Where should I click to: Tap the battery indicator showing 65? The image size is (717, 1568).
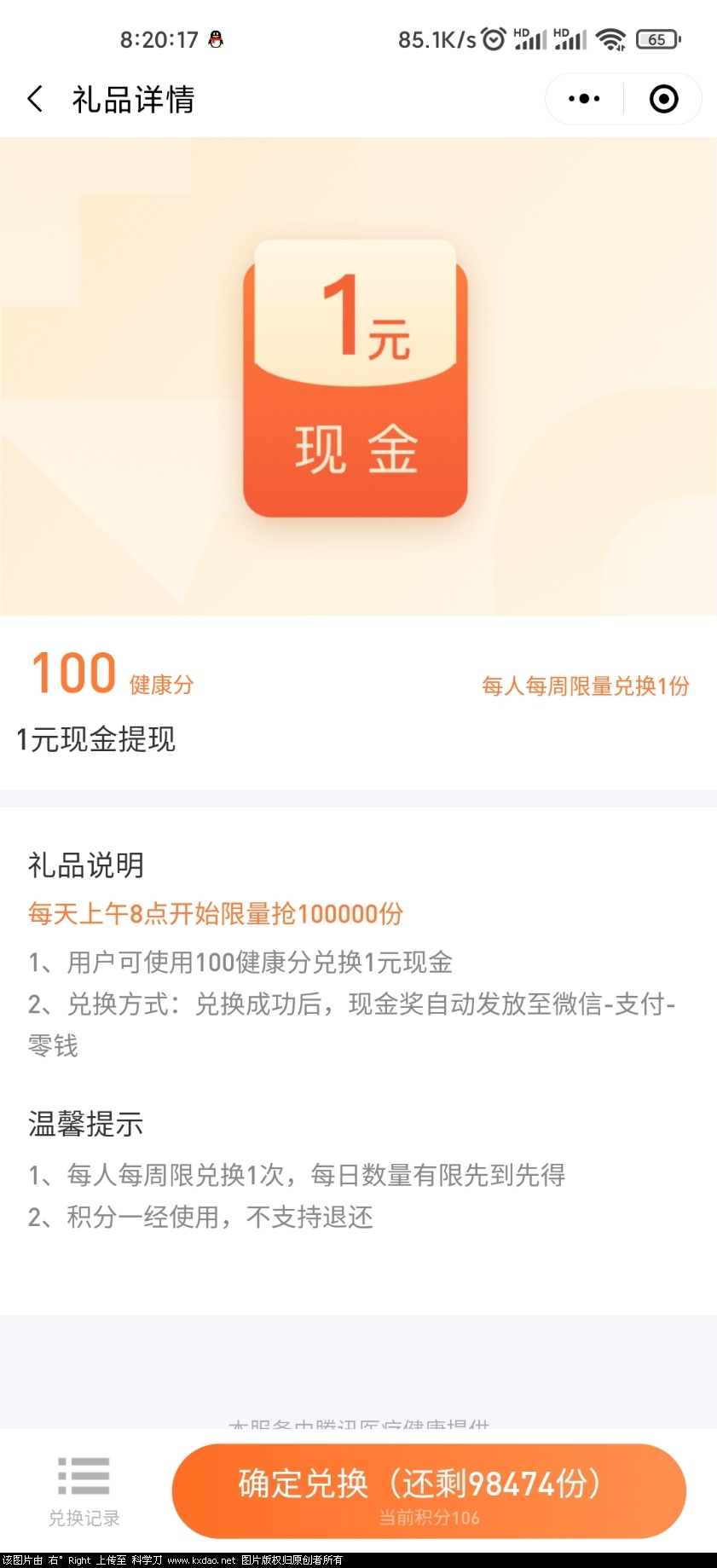(x=657, y=38)
